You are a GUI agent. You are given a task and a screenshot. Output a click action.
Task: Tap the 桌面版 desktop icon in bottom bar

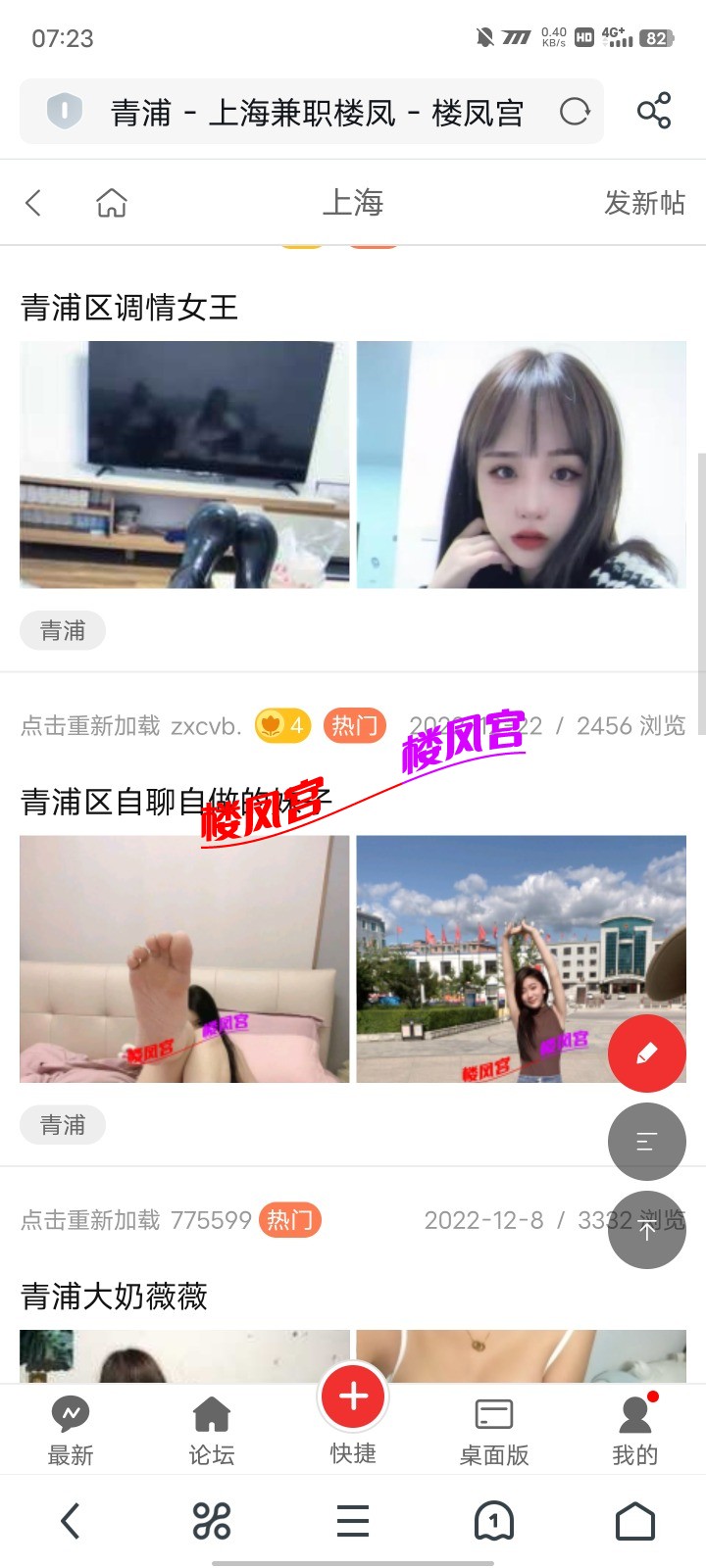(x=493, y=1416)
